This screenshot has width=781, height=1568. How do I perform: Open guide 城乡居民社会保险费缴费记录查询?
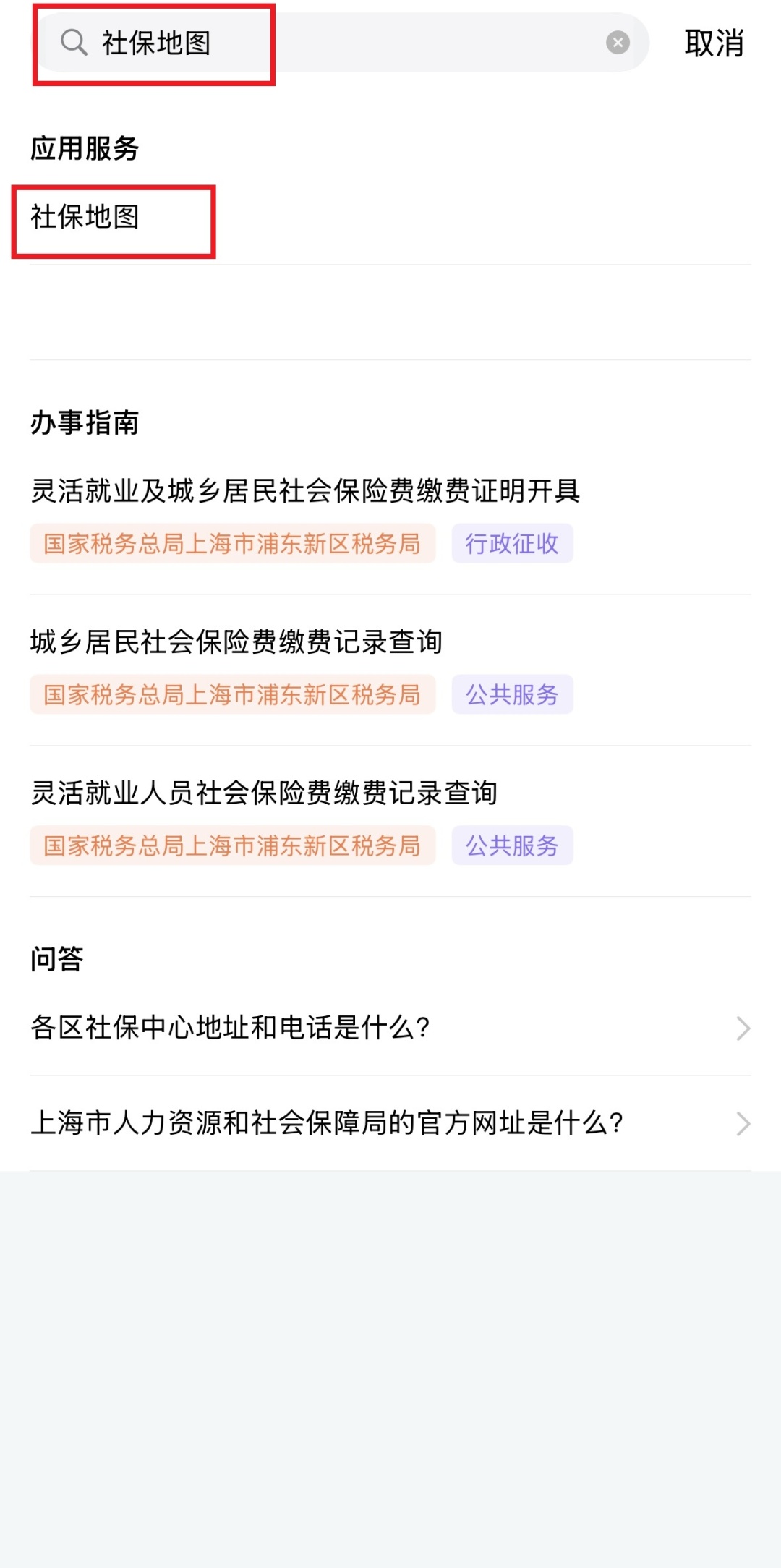[236, 642]
